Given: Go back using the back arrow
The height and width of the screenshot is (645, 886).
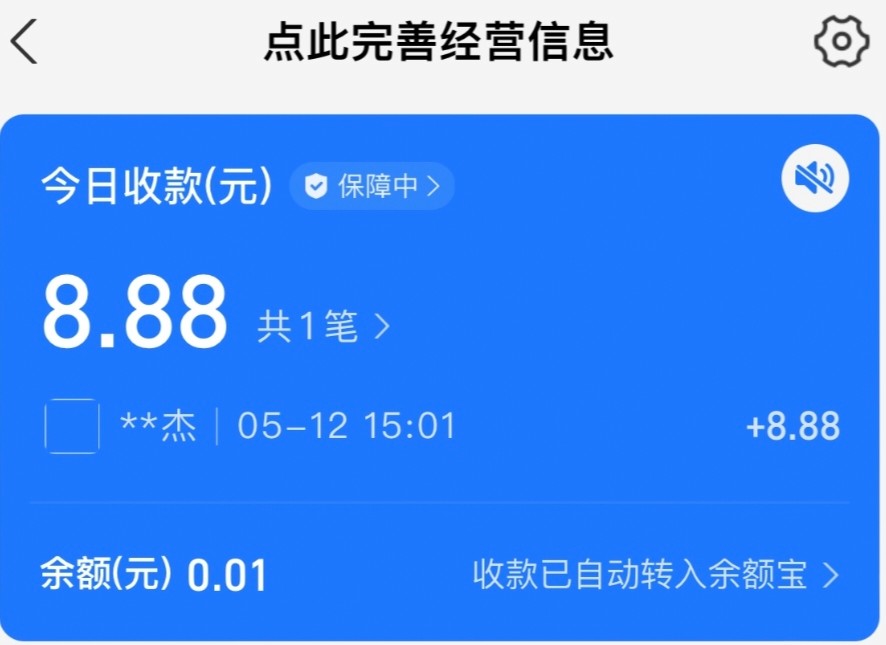Looking at the screenshot, I should point(25,42).
